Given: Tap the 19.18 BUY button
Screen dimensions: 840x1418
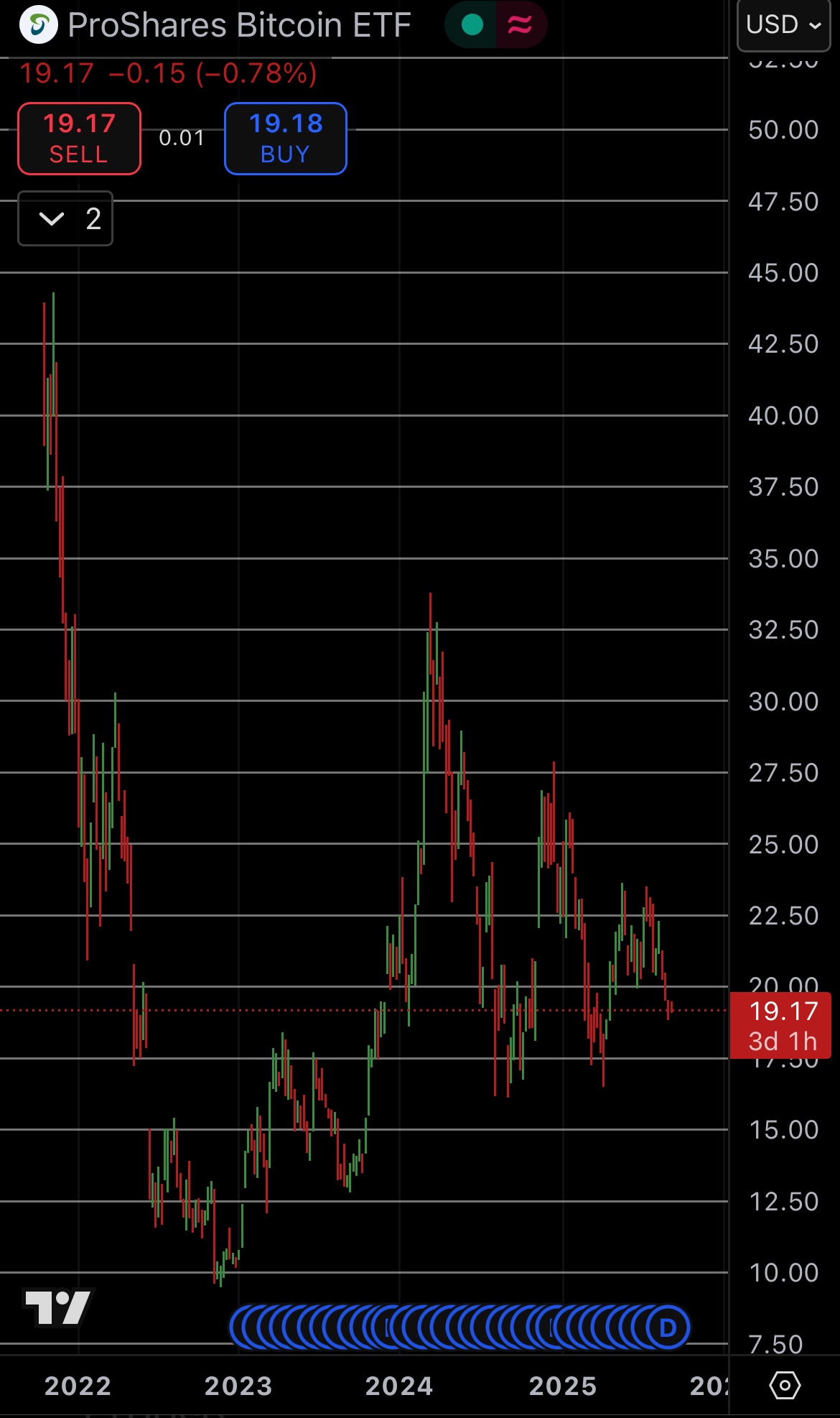Looking at the screenshot, I should [x=286, y=139].
